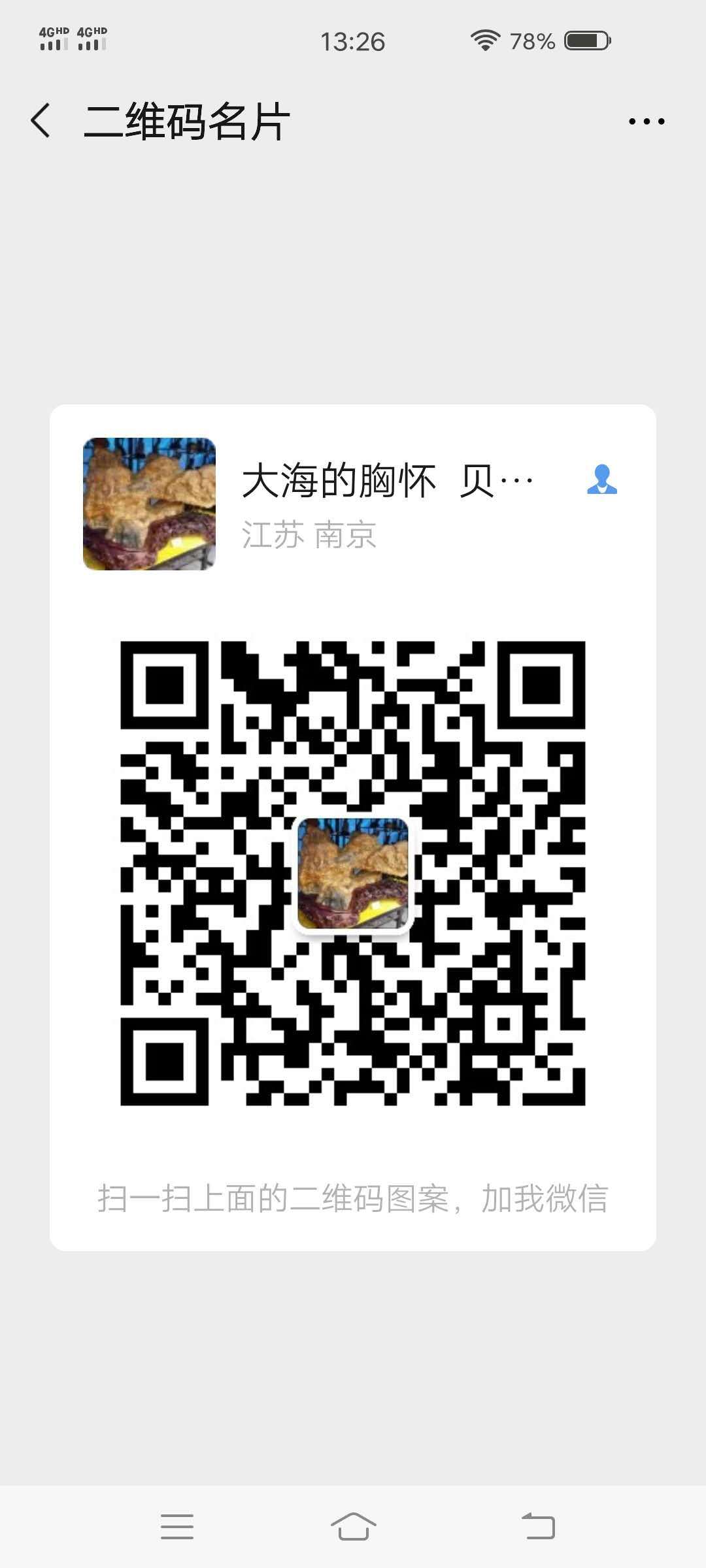Tap the system home button
This screenshot has width=706, height=1568.
tap(353, 1527)
